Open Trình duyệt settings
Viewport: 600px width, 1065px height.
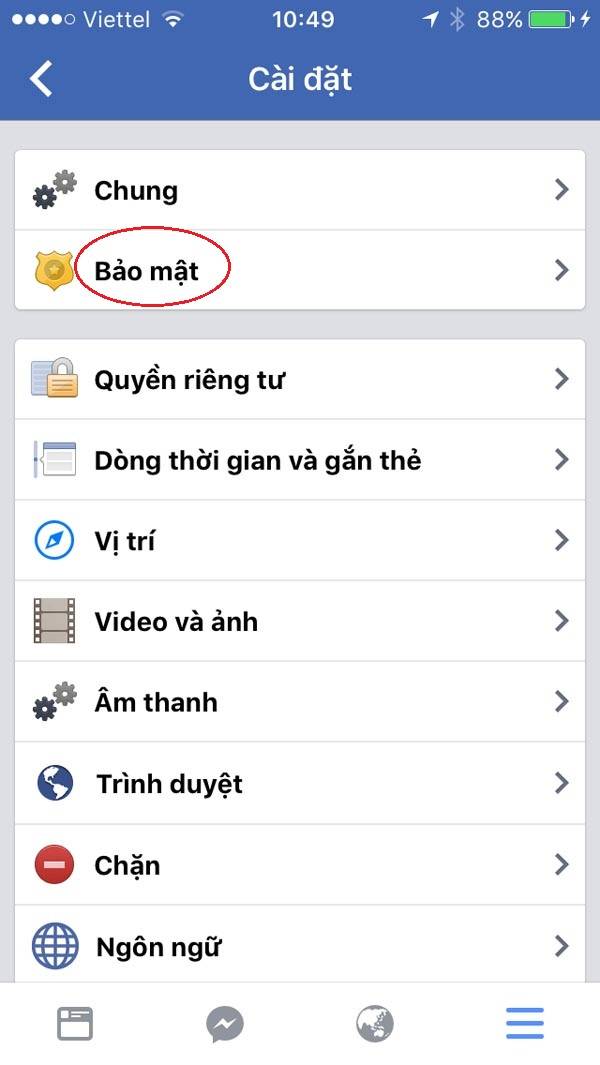coord(300,783)
